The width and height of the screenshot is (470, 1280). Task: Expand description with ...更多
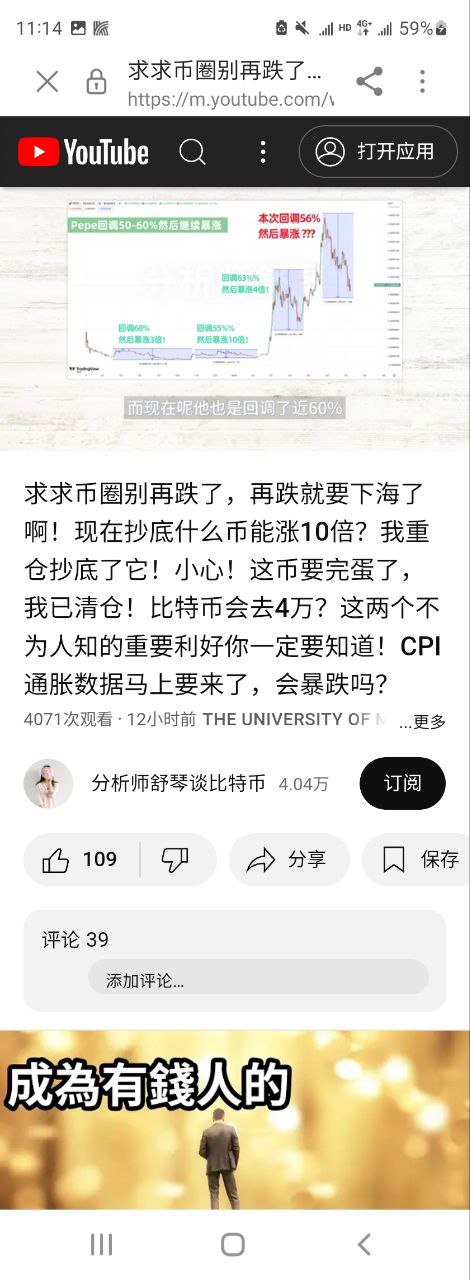coord(422,721)
